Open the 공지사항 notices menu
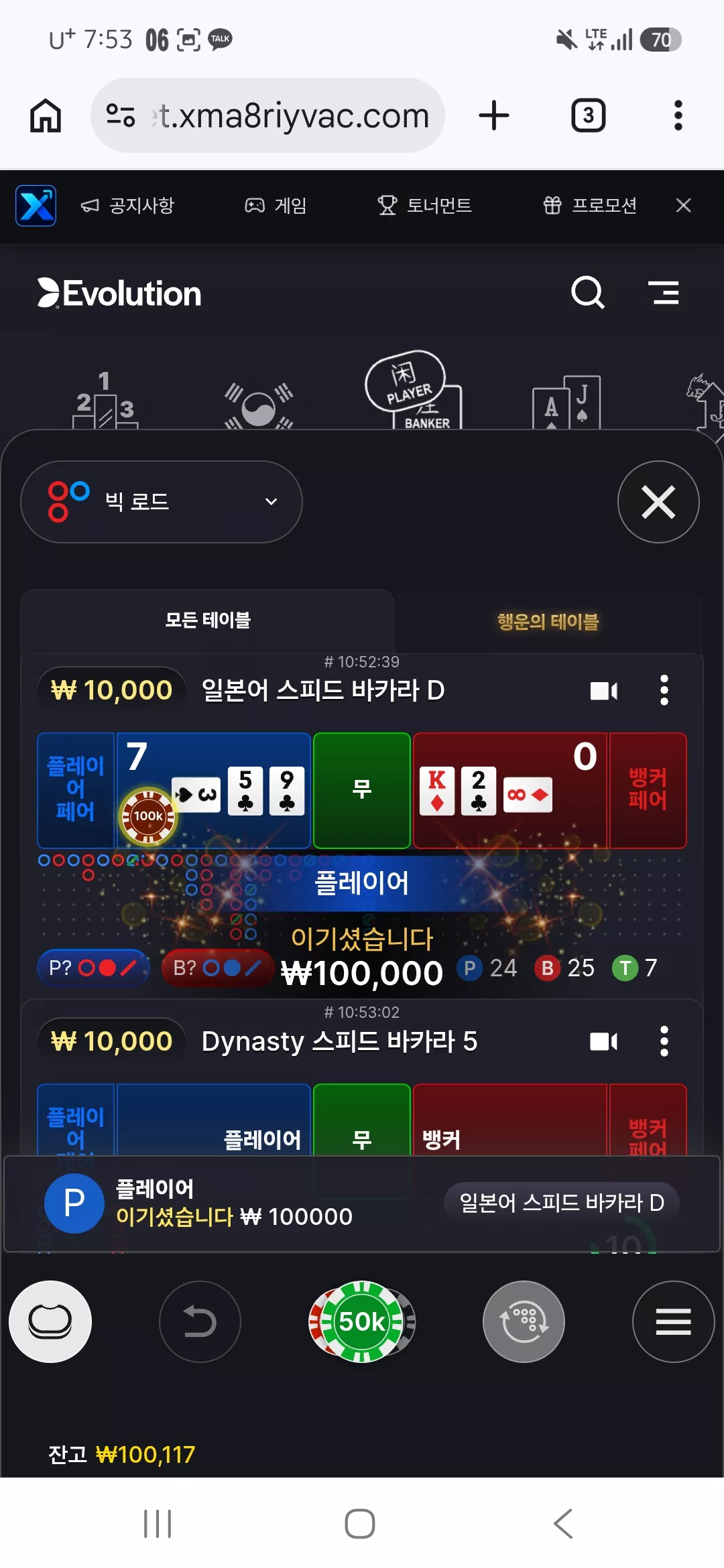 127,205
